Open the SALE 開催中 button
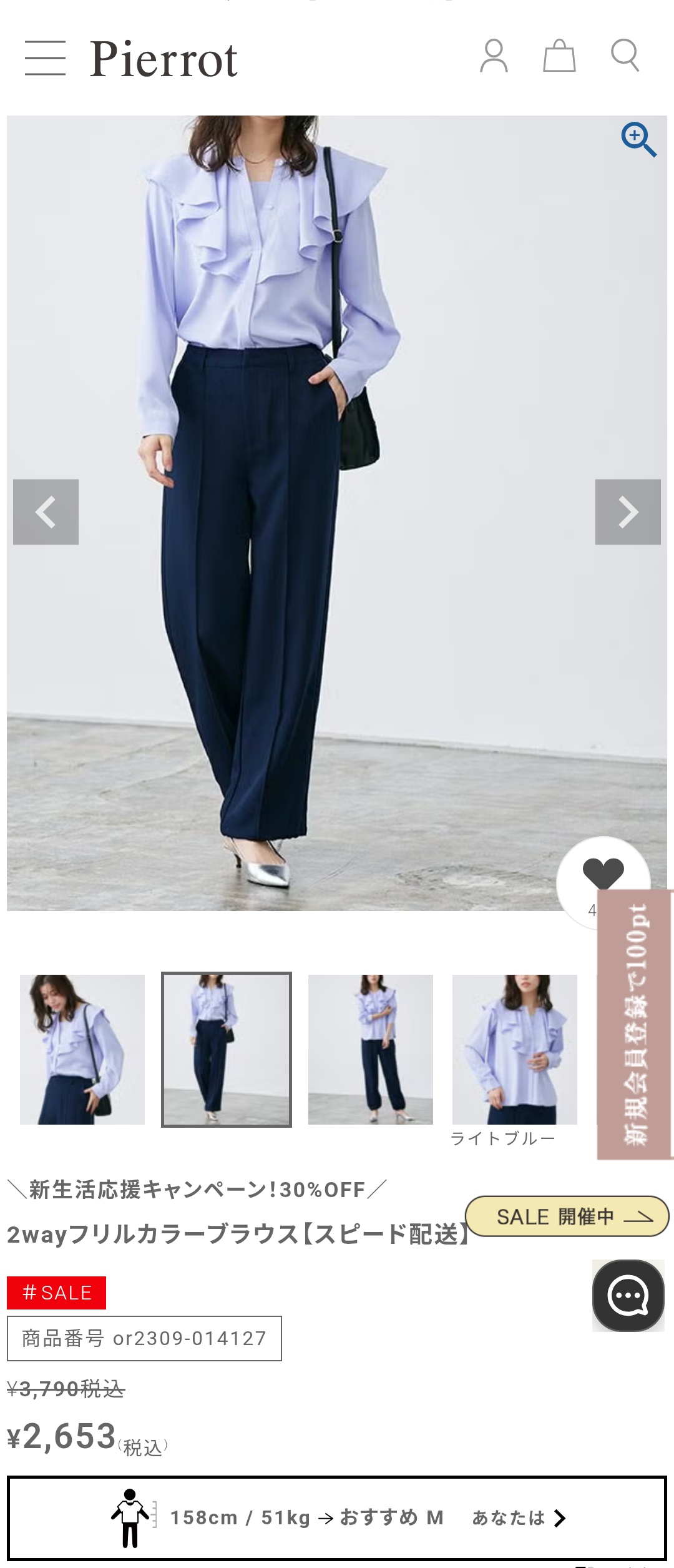Screen dimensions: 674x1568 [x=567, y=1216]
